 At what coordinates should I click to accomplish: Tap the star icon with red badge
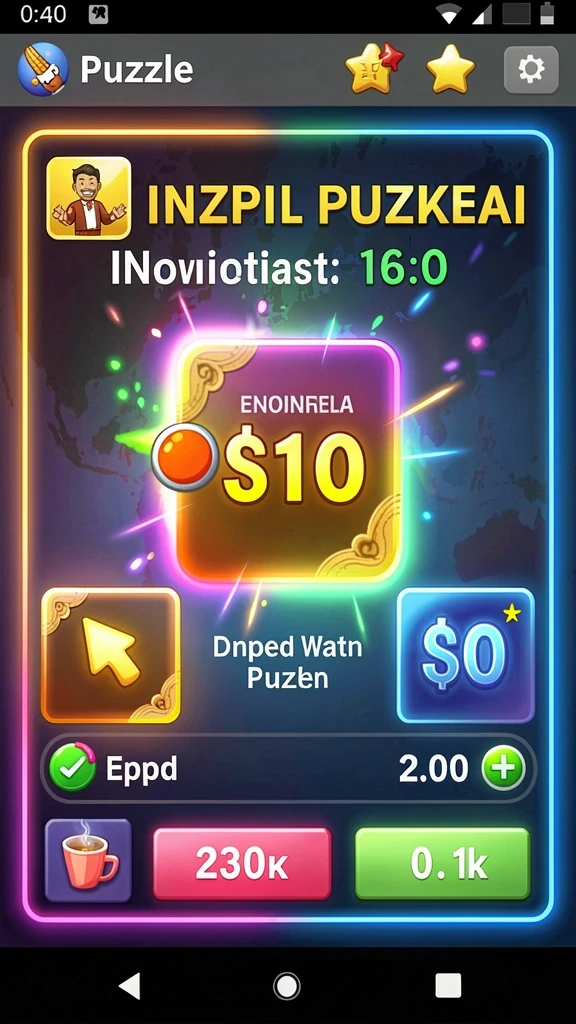point(374,69)
